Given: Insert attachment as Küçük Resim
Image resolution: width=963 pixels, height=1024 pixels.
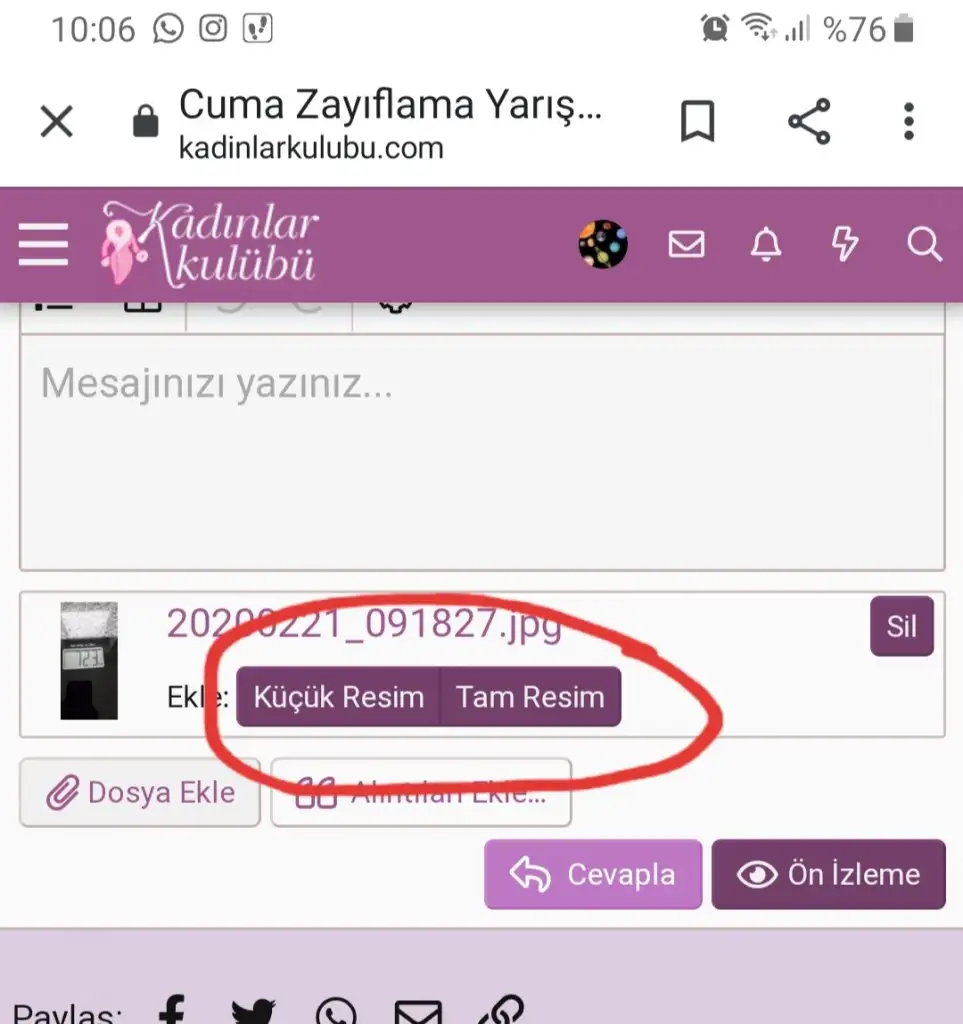Looking at the screenshot, I should pyautogui.click(x=338, y=697).
